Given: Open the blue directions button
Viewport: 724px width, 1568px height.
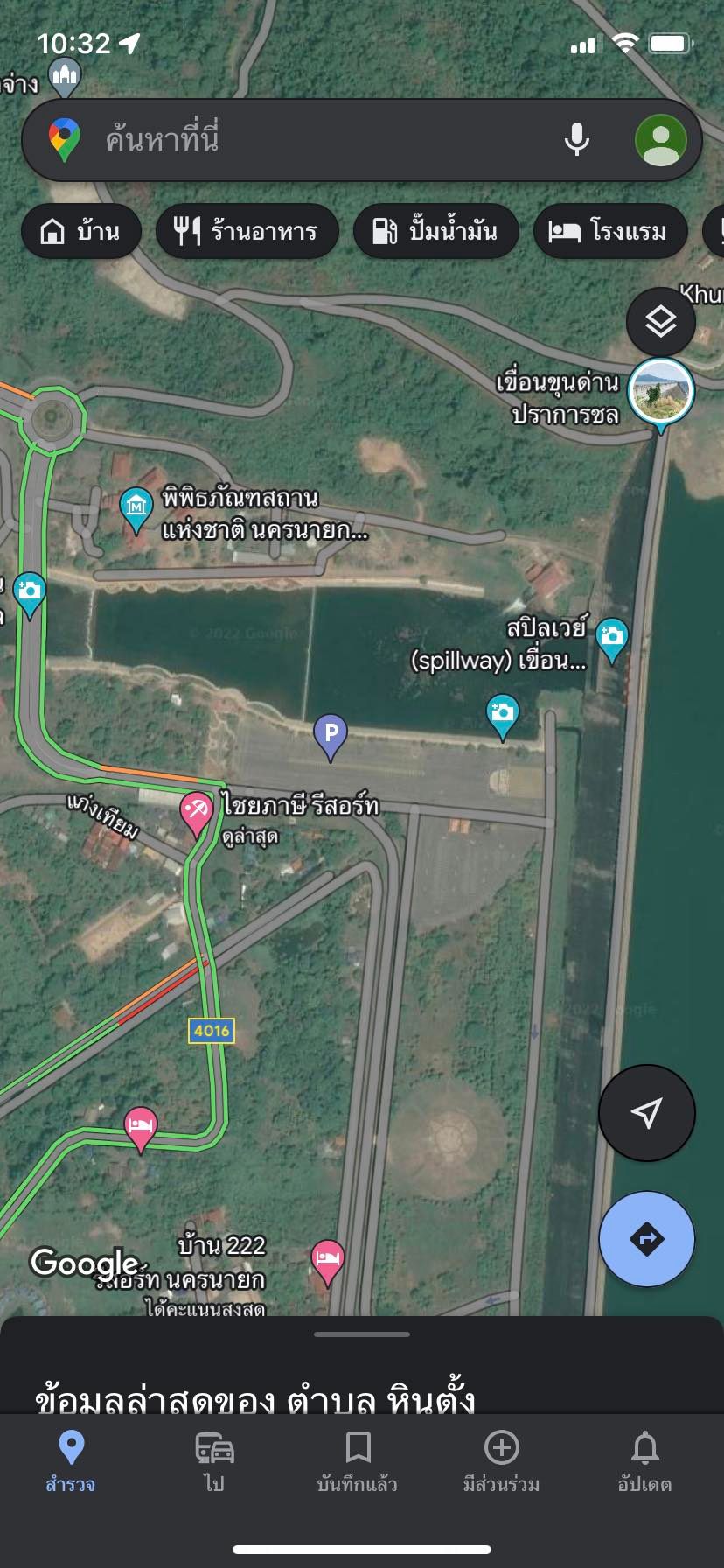Looking at the screenshot, I should (646, 1238).
